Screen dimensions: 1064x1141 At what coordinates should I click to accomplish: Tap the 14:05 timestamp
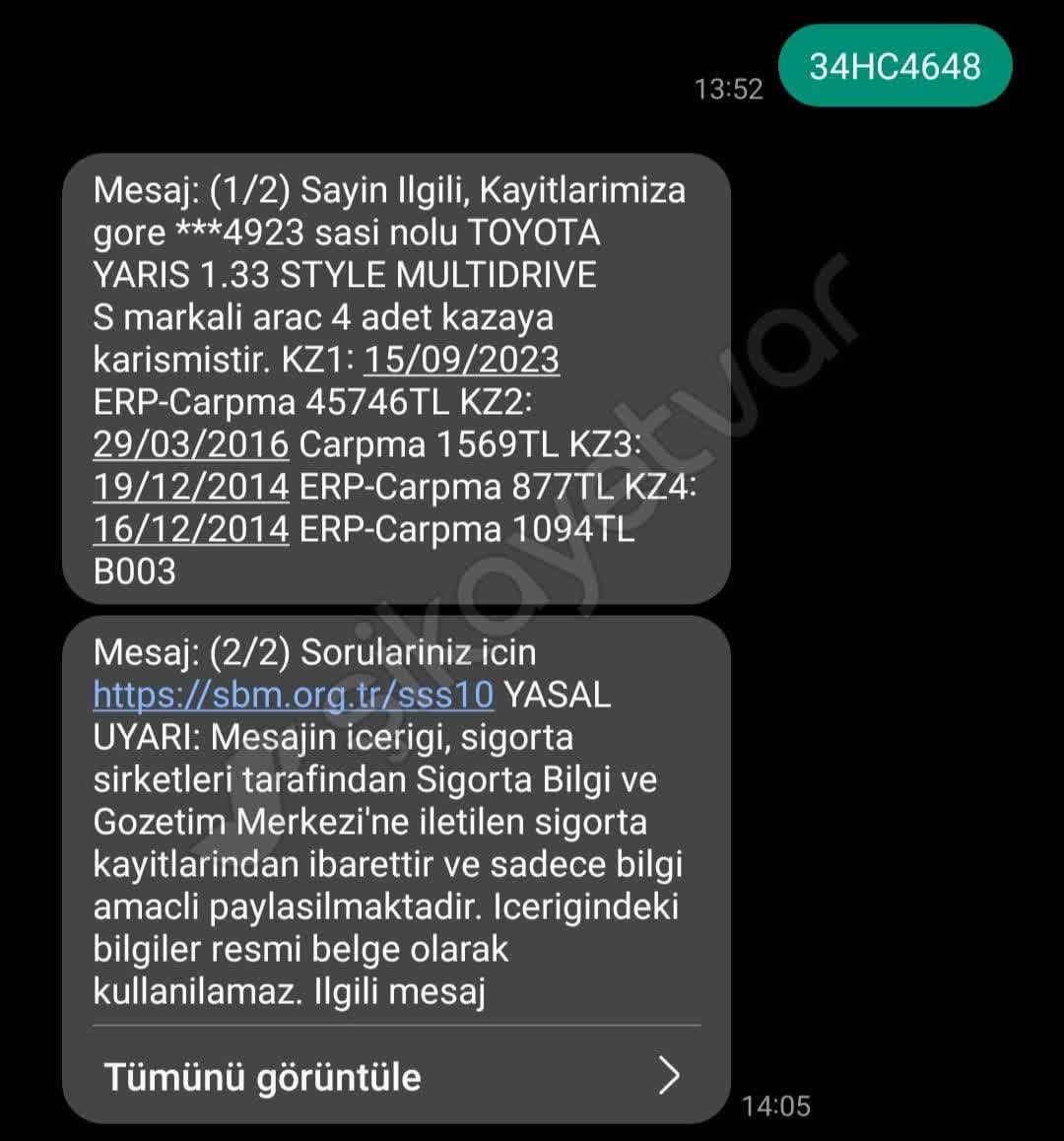774,1106
